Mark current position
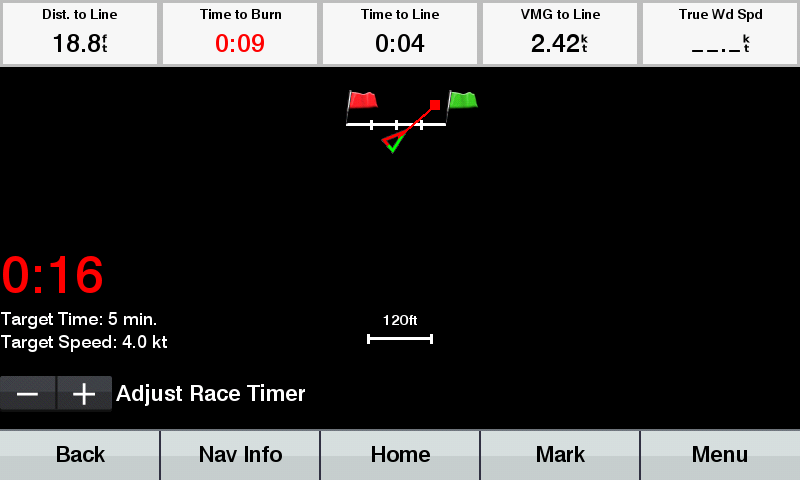 coord(560,455)
